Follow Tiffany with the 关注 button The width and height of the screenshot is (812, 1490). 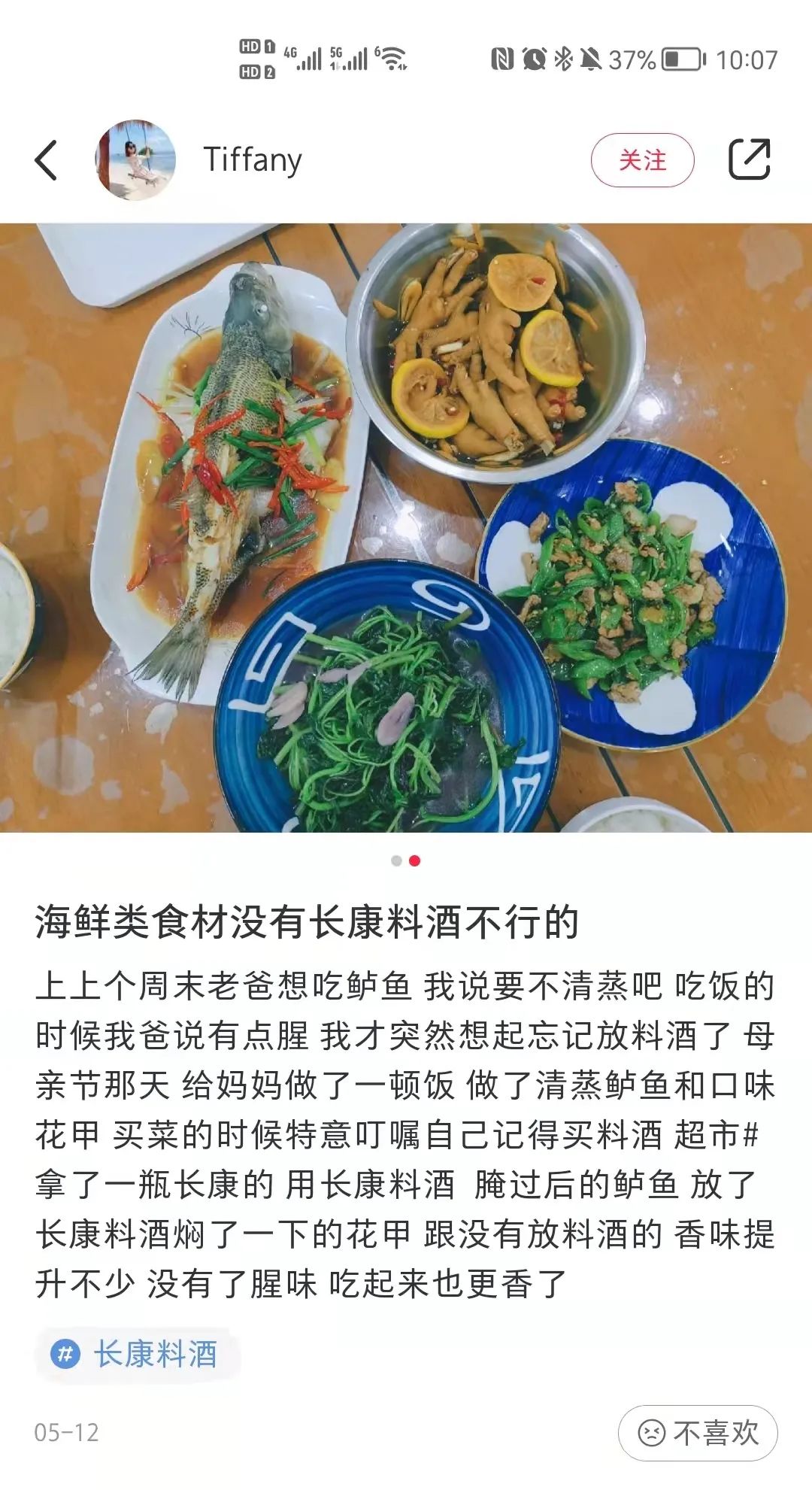pos(642,160)
